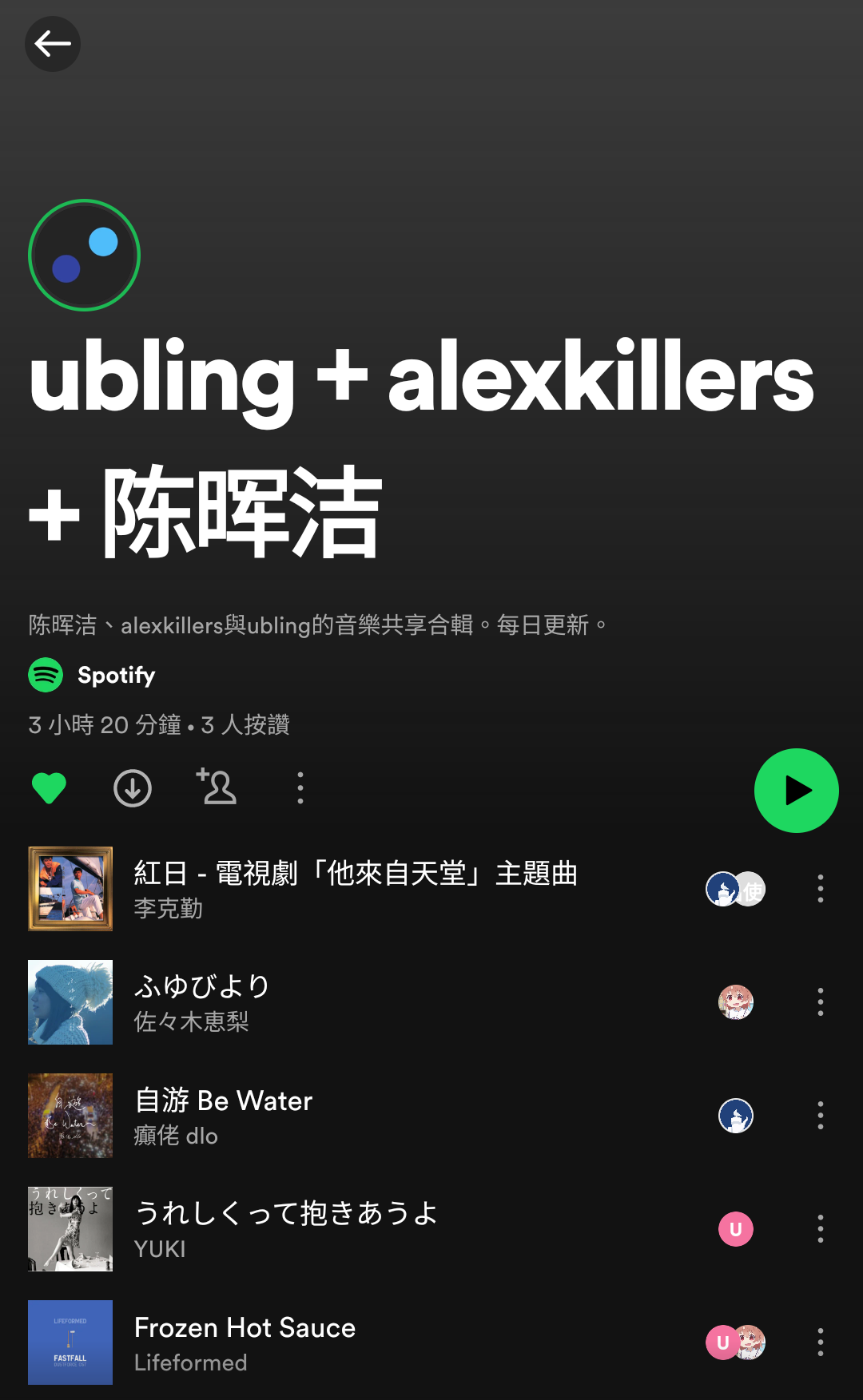Viewport: 863px width, 1400px height.
Task: Open more options for the YUKI track
Action: point(821,1229)
